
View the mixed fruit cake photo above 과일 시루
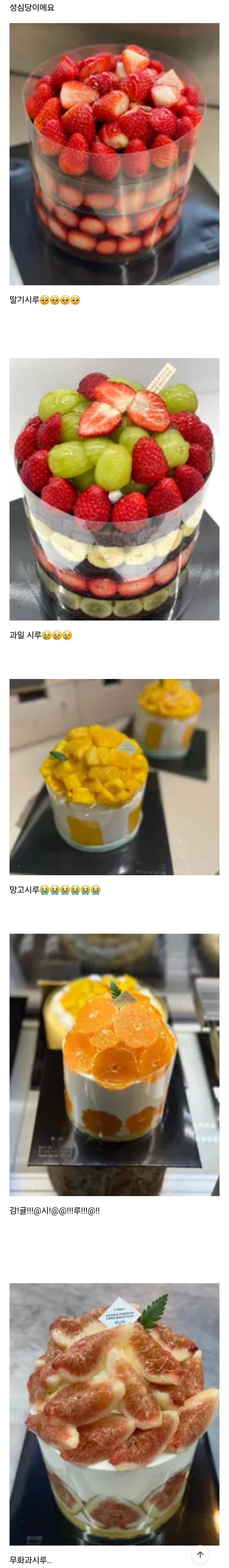(x=114, y=489)
